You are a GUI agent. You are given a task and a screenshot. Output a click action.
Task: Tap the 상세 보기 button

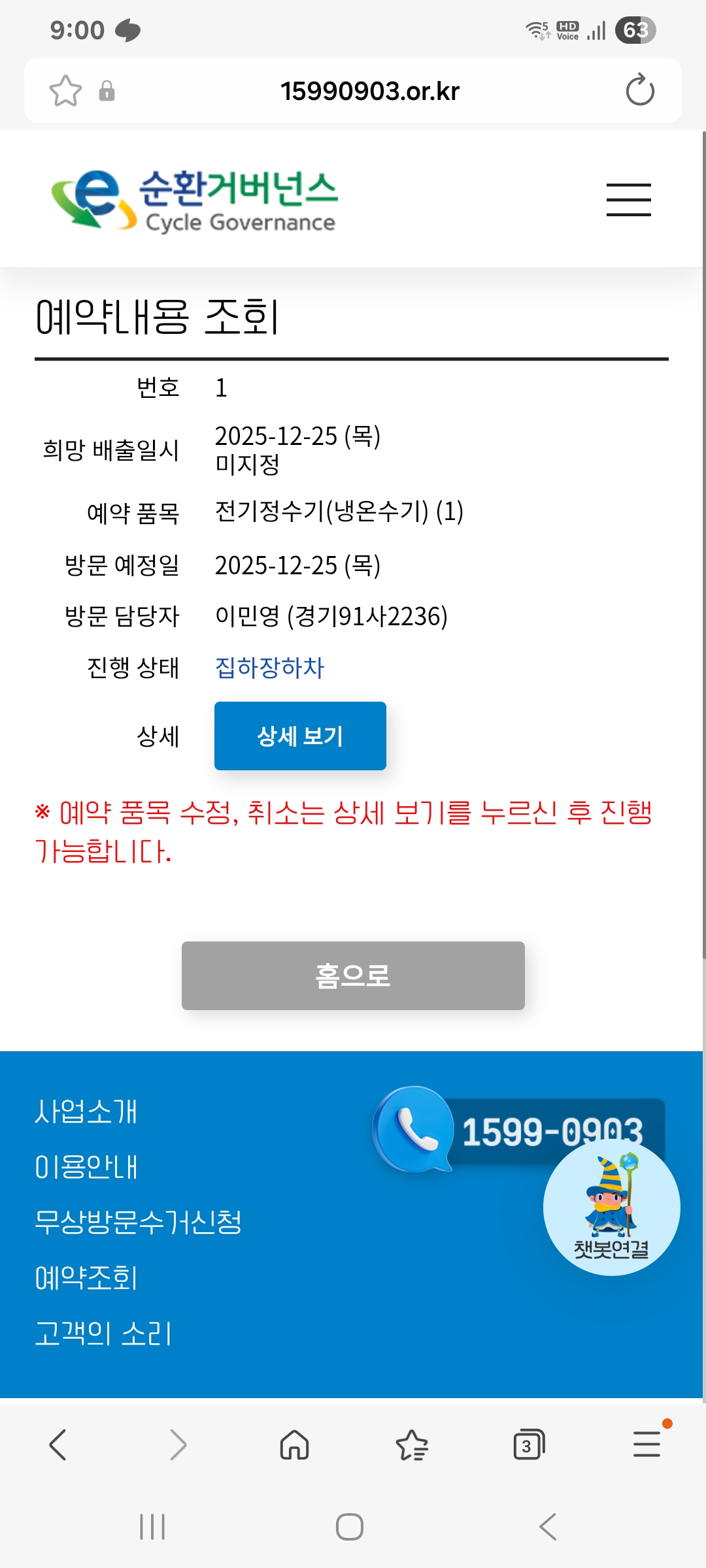coord(300,736)
